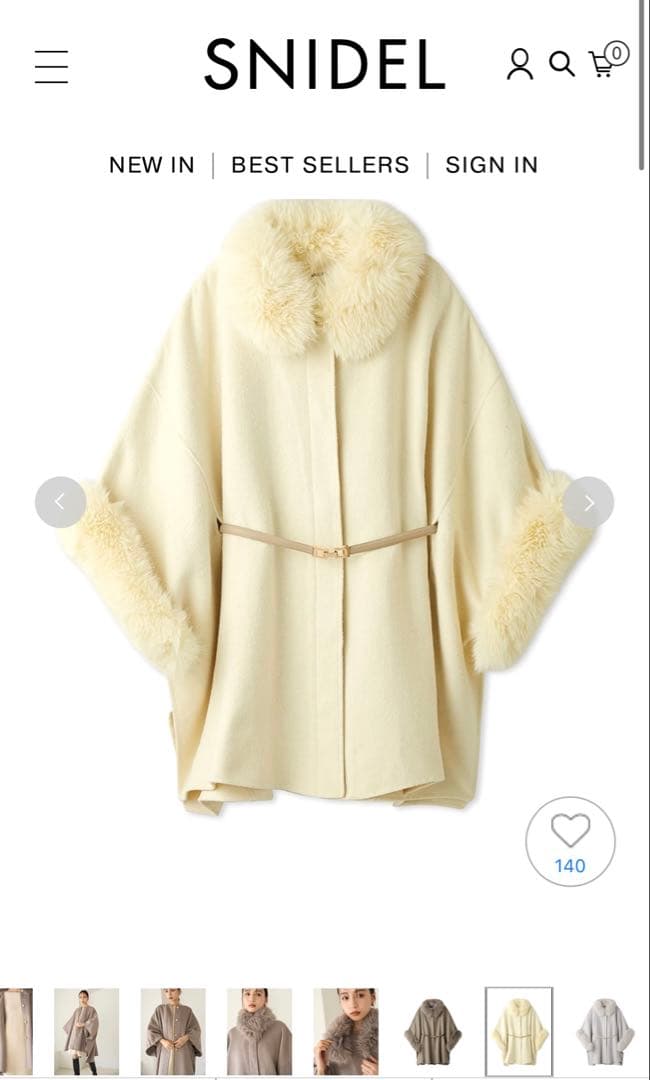Show the previous product image

tap(60, 502)
